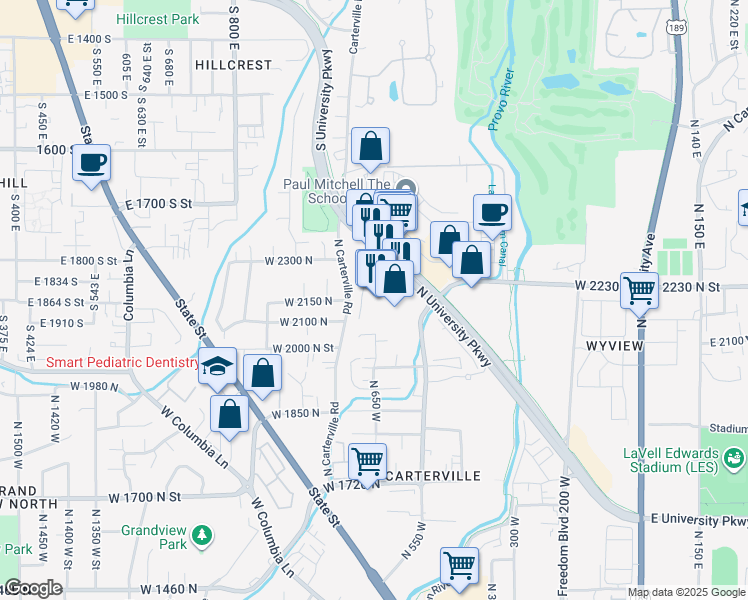The height and width of the screenshot is (600, 748).
Task: Tap the shopping bag marker above Paul Mitchell The School
Action: [370, 146]
